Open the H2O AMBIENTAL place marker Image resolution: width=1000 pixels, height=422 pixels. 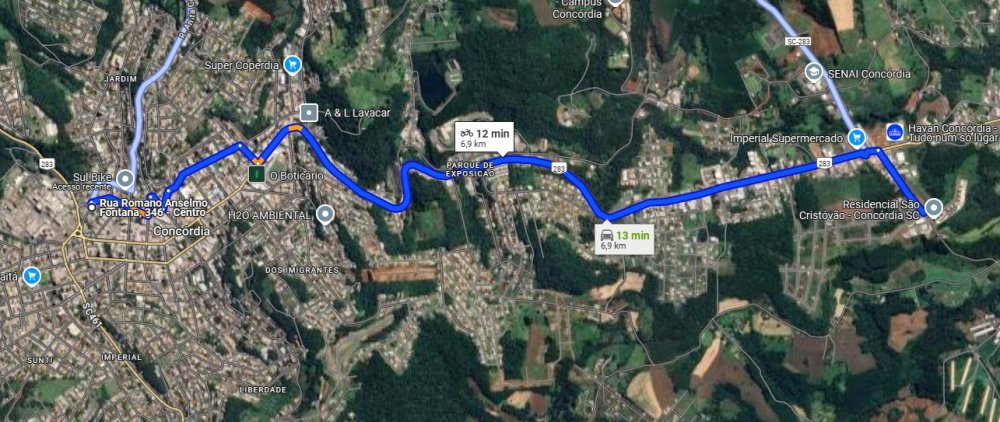point(325,214)
